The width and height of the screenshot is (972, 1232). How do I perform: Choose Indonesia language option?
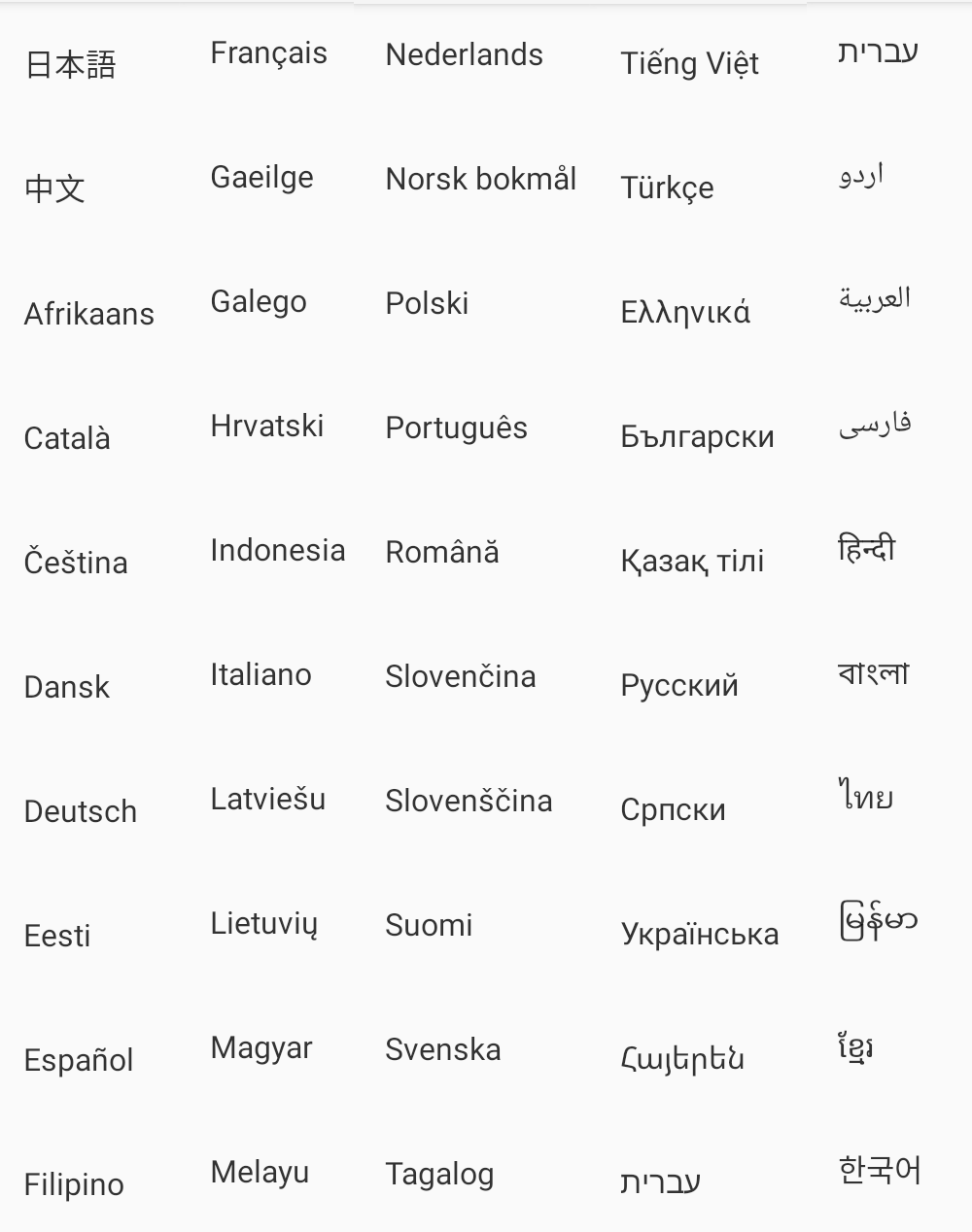tap(277, 551)
